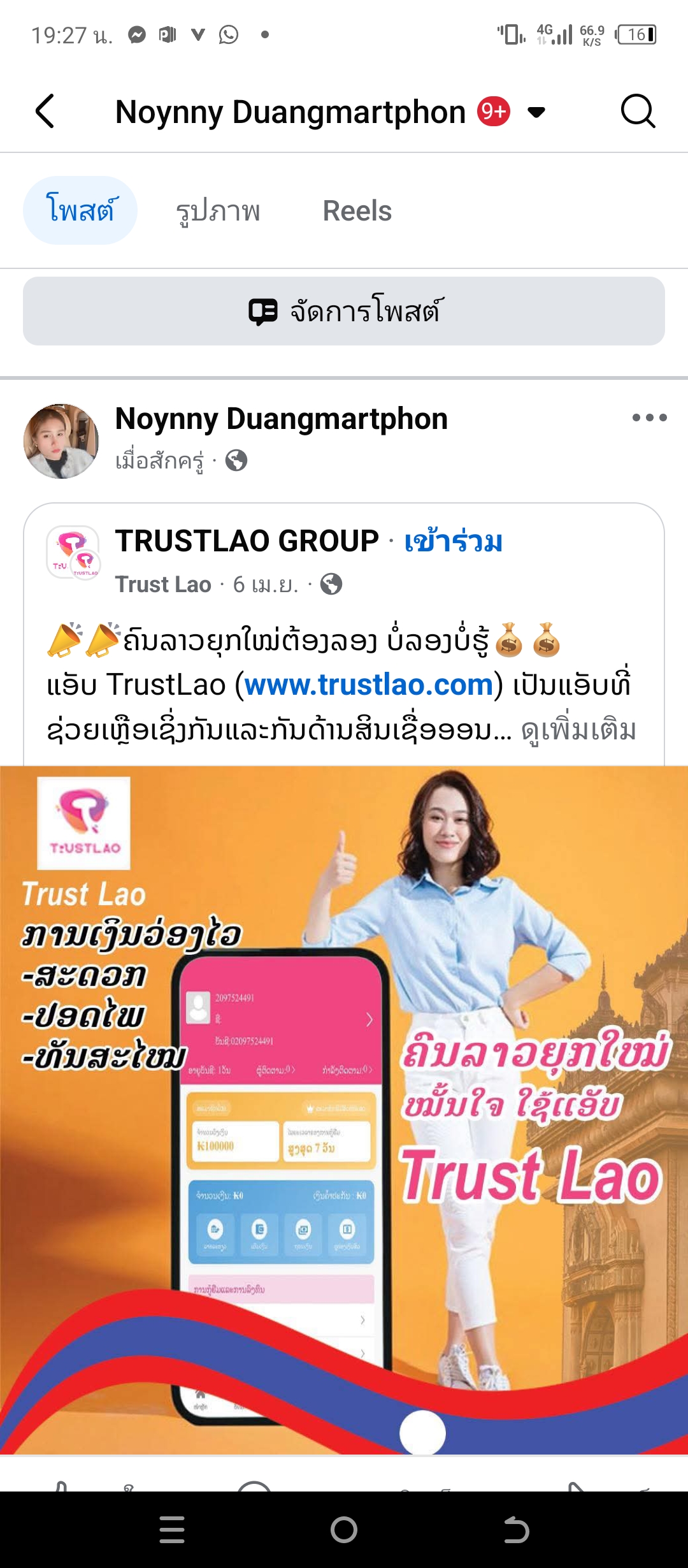Open the Trust Lao shared post image
The height and width of the screenshot is (1568, 688).
pyautogui.click(x=344, y=1109)
